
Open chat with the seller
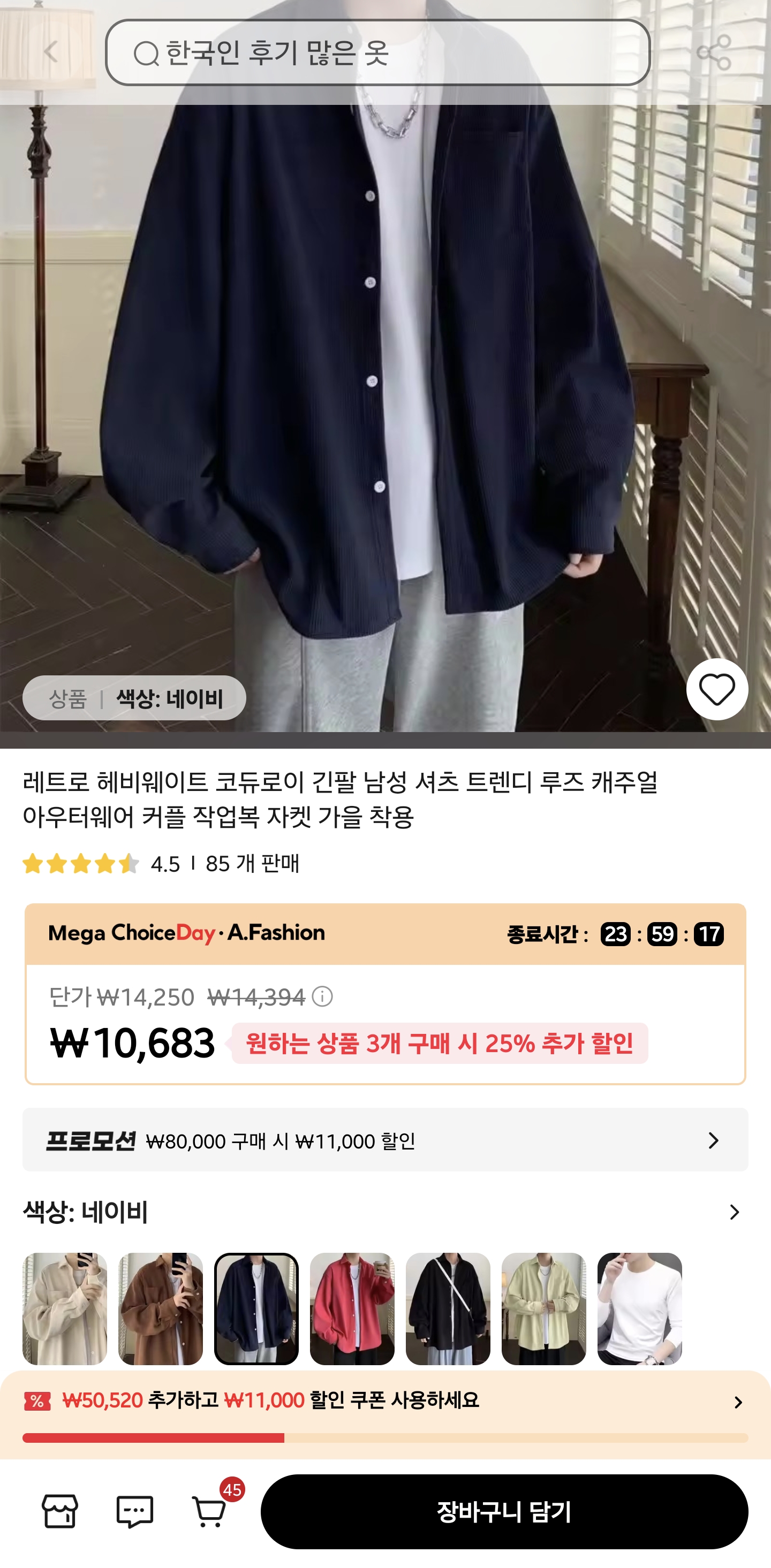click(134, 1511)
